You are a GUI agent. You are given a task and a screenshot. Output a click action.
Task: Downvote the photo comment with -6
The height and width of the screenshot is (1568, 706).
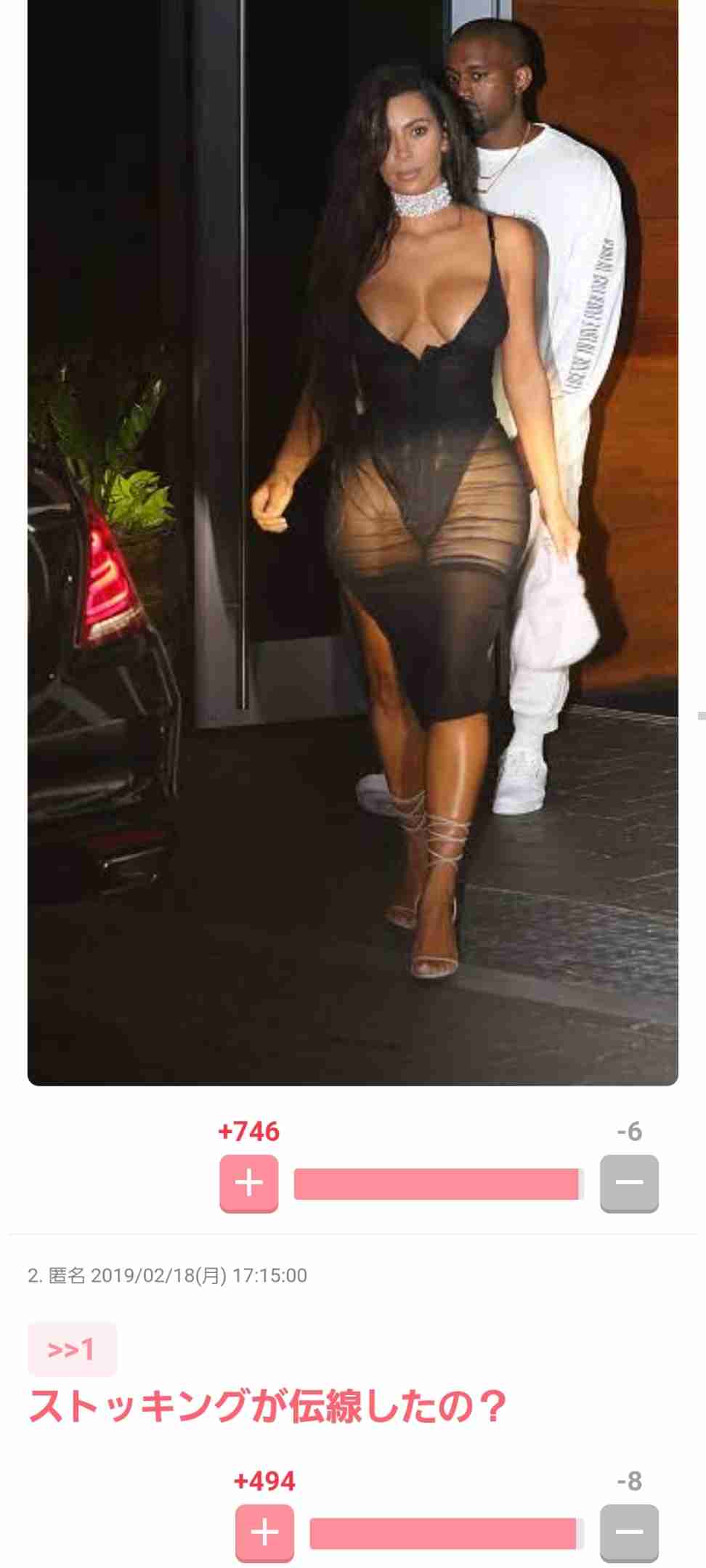point(629,1183)
